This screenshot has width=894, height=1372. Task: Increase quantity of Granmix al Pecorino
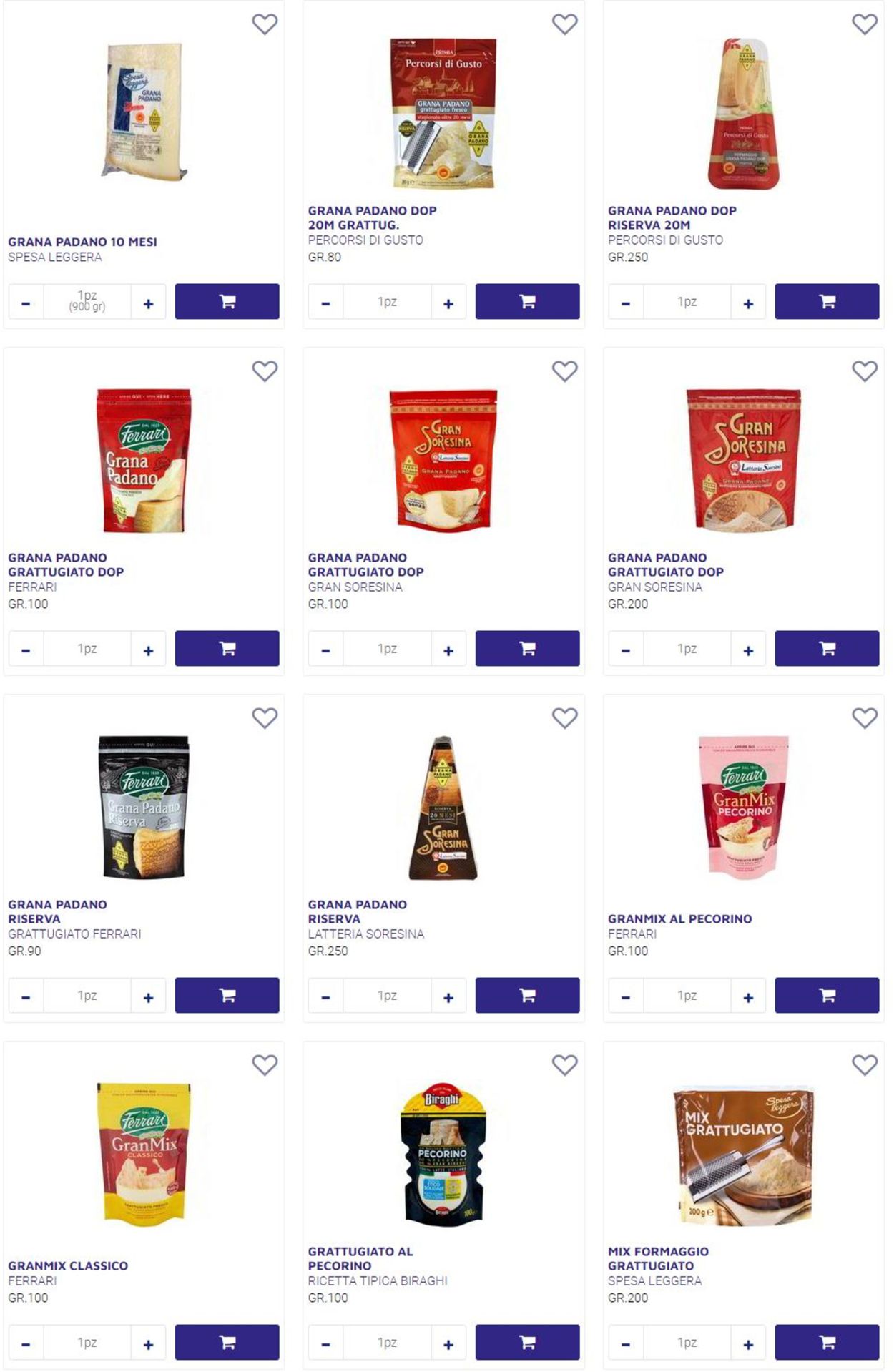(748, 997)
